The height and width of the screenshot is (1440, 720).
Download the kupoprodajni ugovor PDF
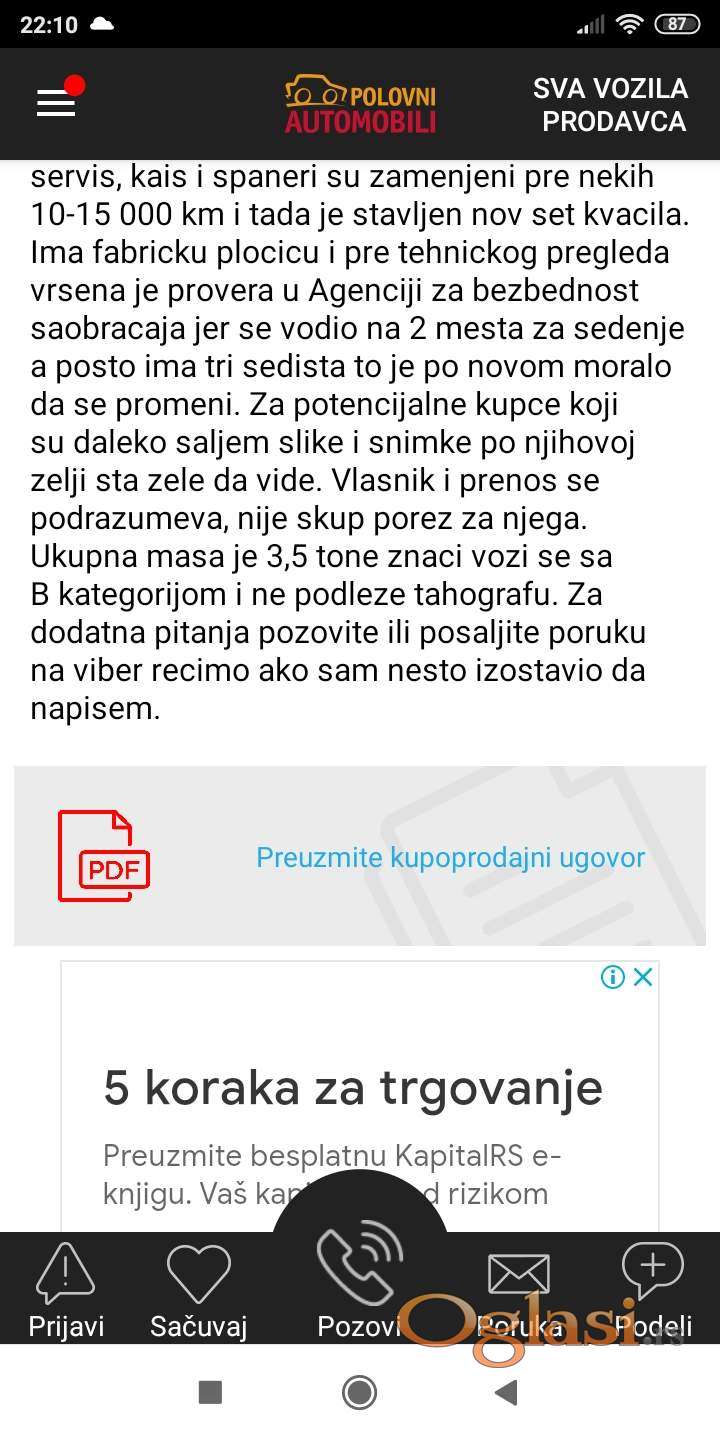(x=451, y=857)
